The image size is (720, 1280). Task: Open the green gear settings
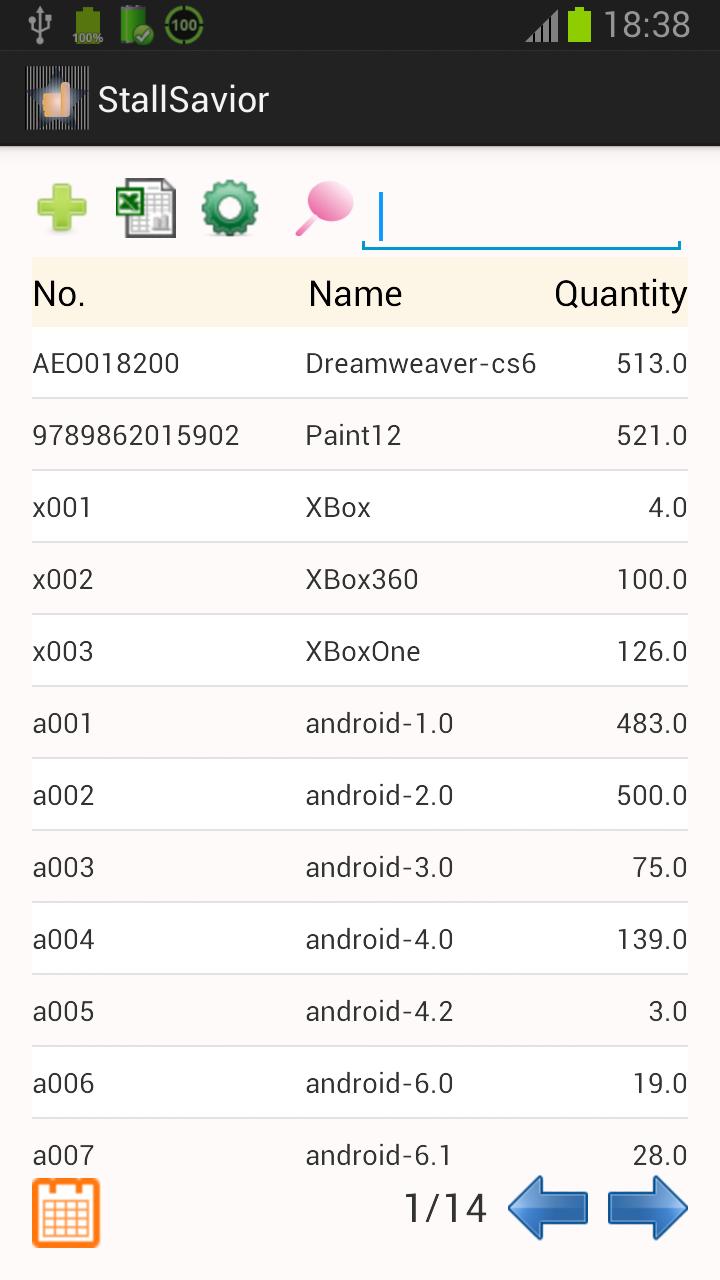pyautogui.click(x=230, y=208)
